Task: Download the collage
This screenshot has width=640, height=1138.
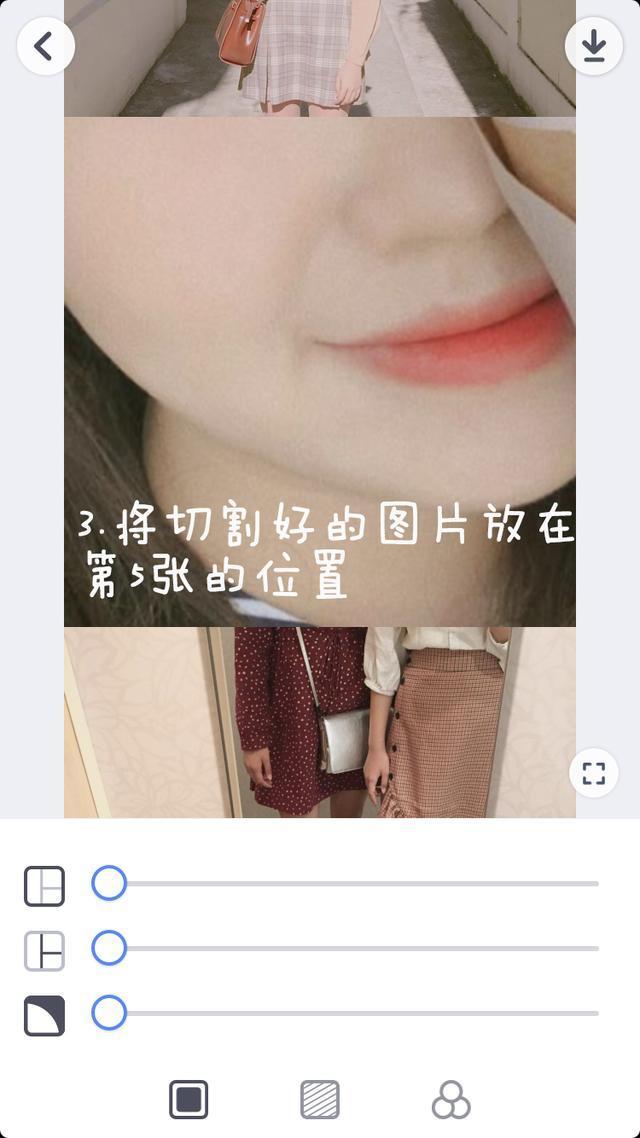Action: pyautogui.click(x=594, y=46)
